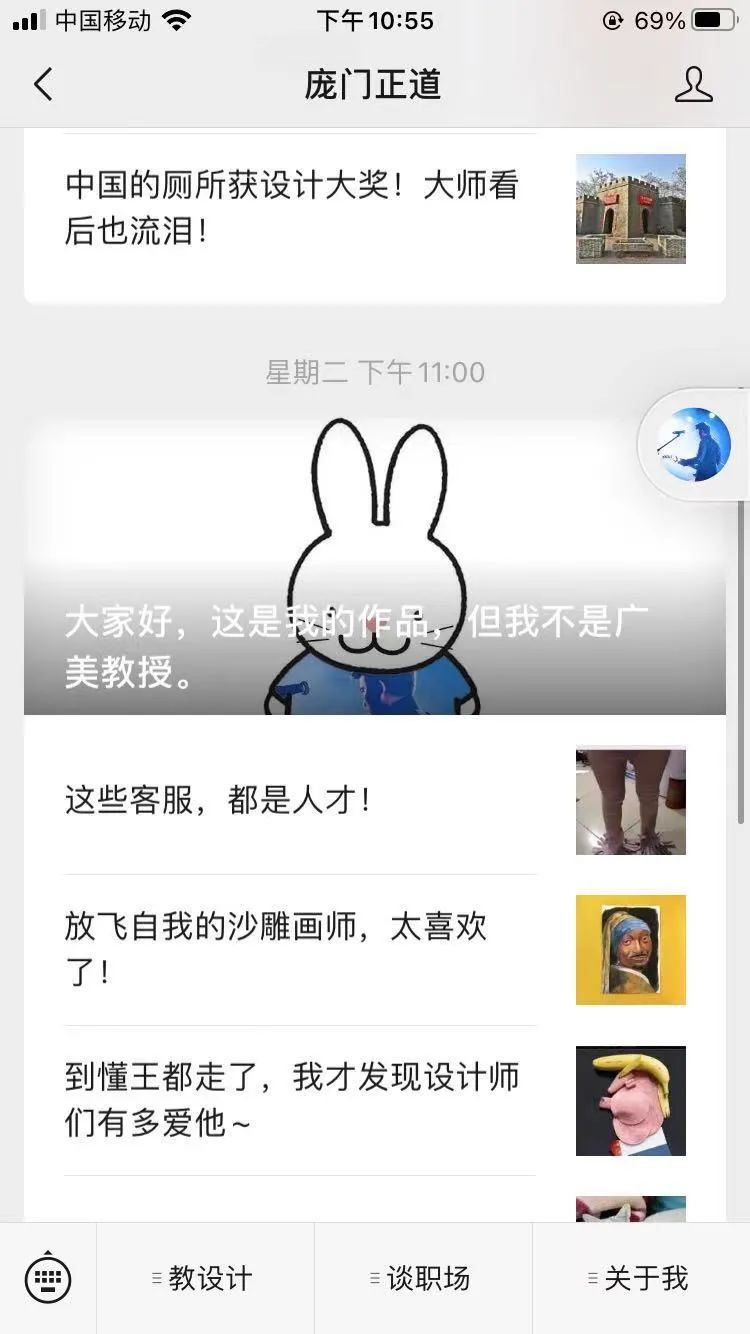Tap the banana-hair Trump artwork thumbnail
Viewport: 750px width, 1334px height.
tap(630, 1100)
